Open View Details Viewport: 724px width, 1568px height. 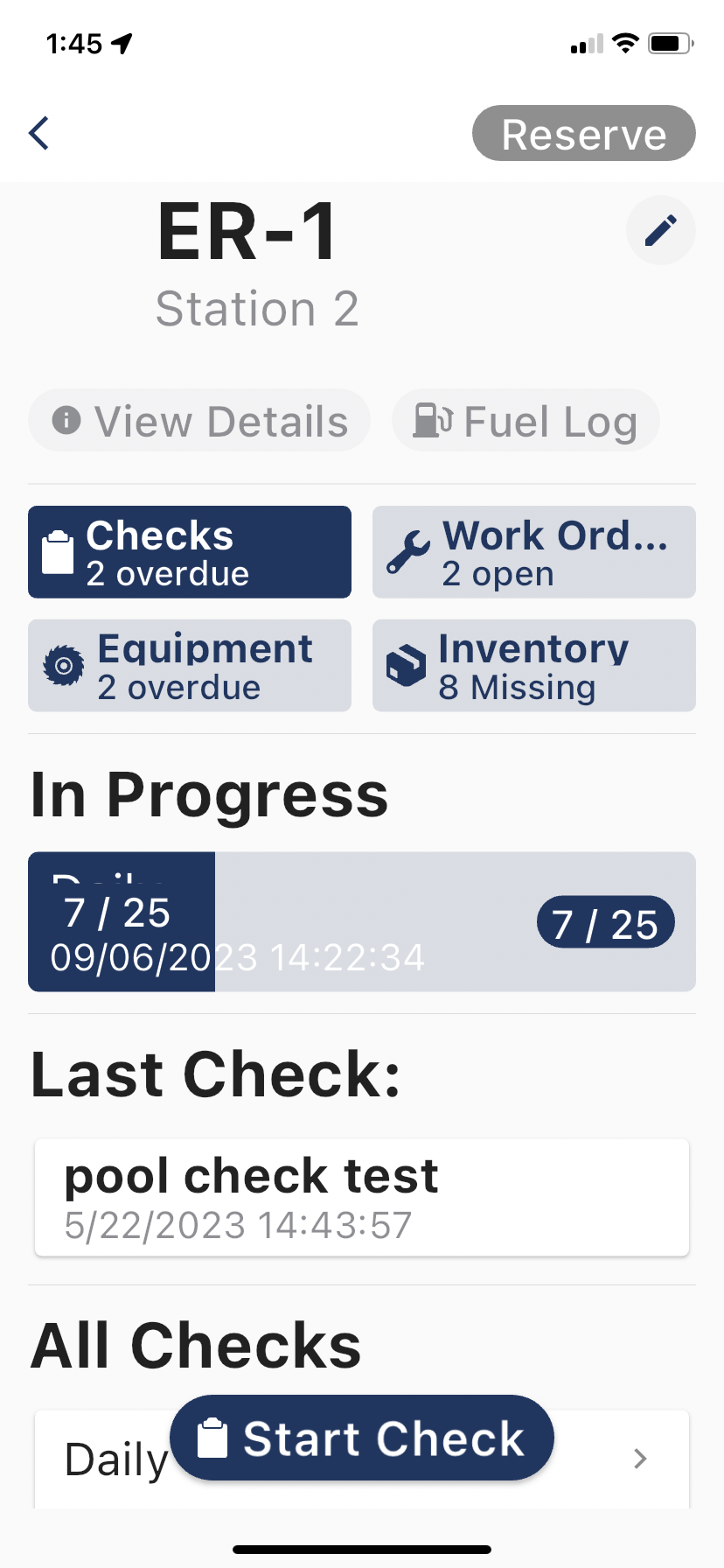coord(199,421)
